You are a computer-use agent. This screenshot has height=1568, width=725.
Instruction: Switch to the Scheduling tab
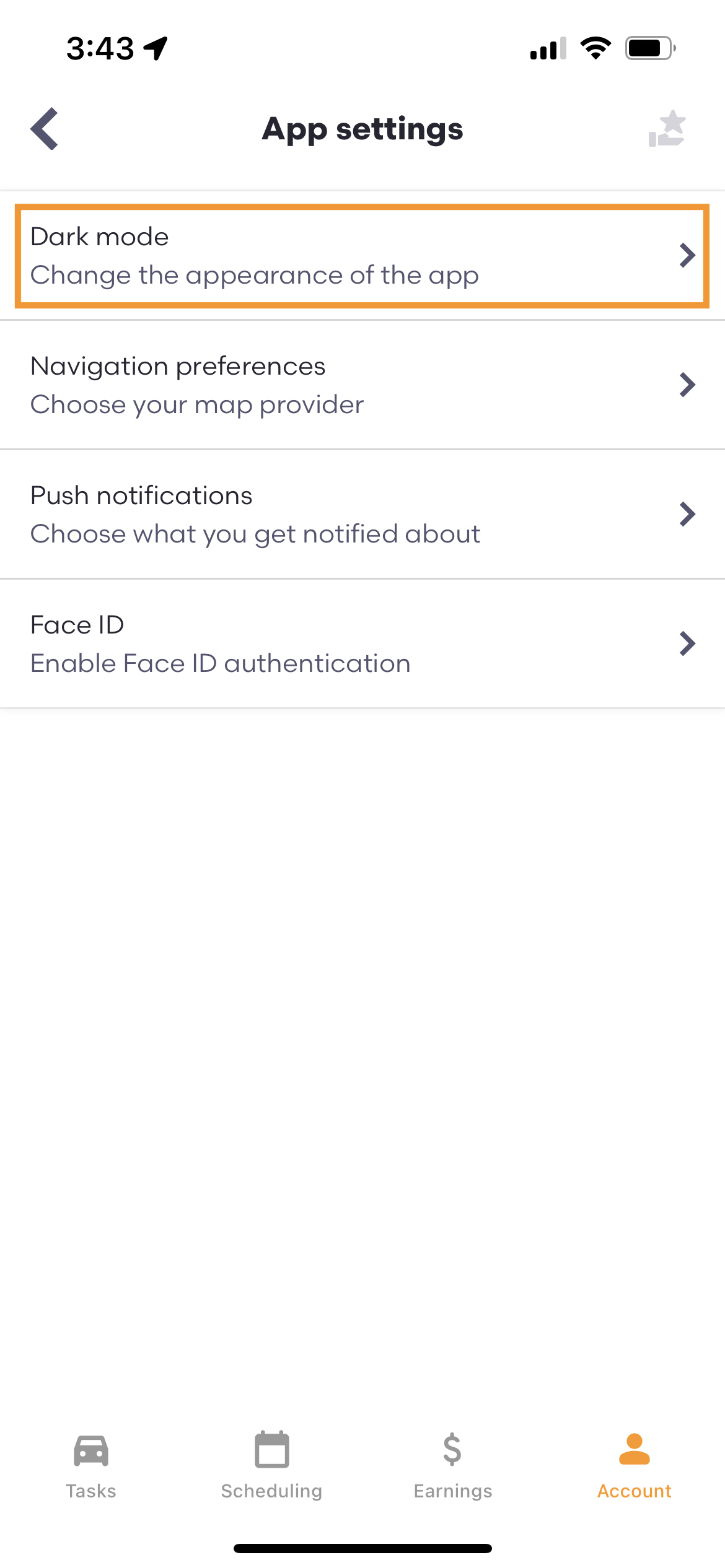[271, 1466]
